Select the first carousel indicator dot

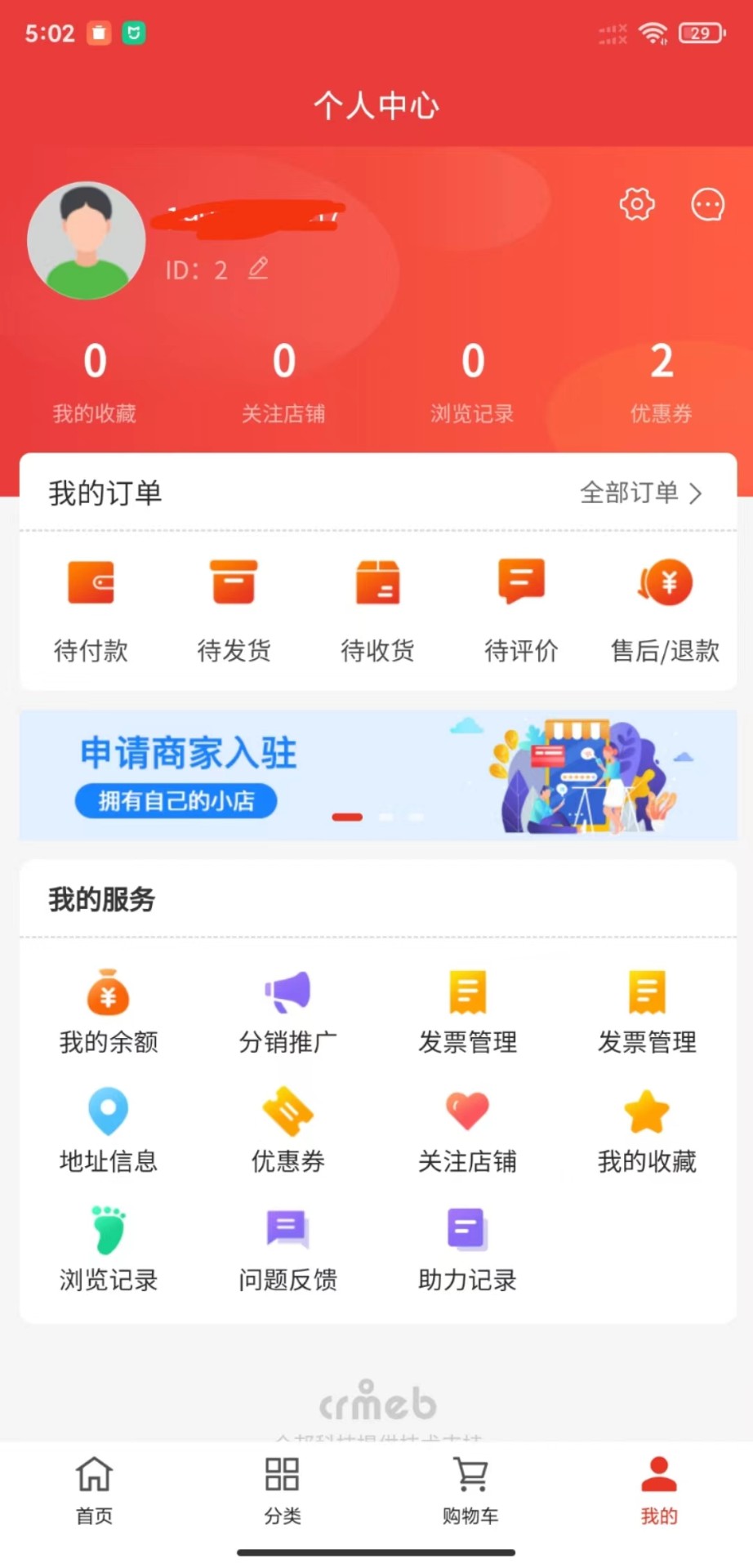[346, 817]
